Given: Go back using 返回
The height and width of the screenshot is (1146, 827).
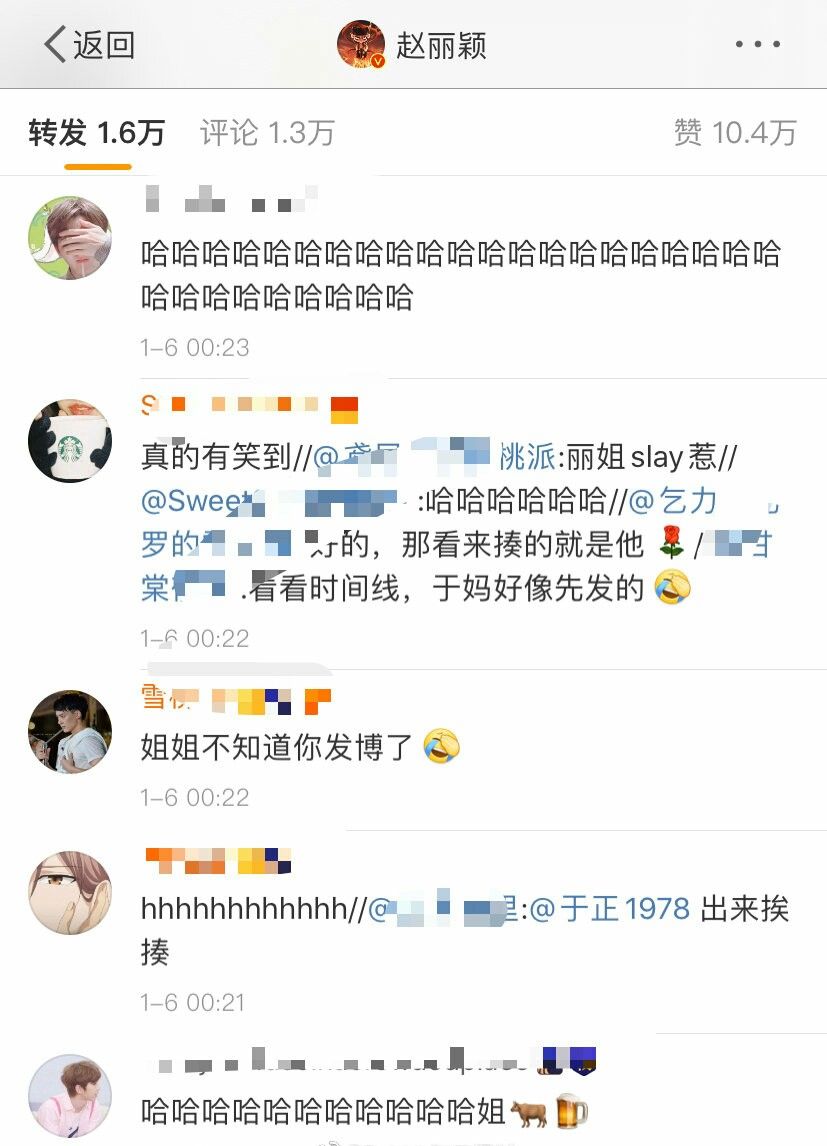Looking at the screenshot, I should point(88,45).
